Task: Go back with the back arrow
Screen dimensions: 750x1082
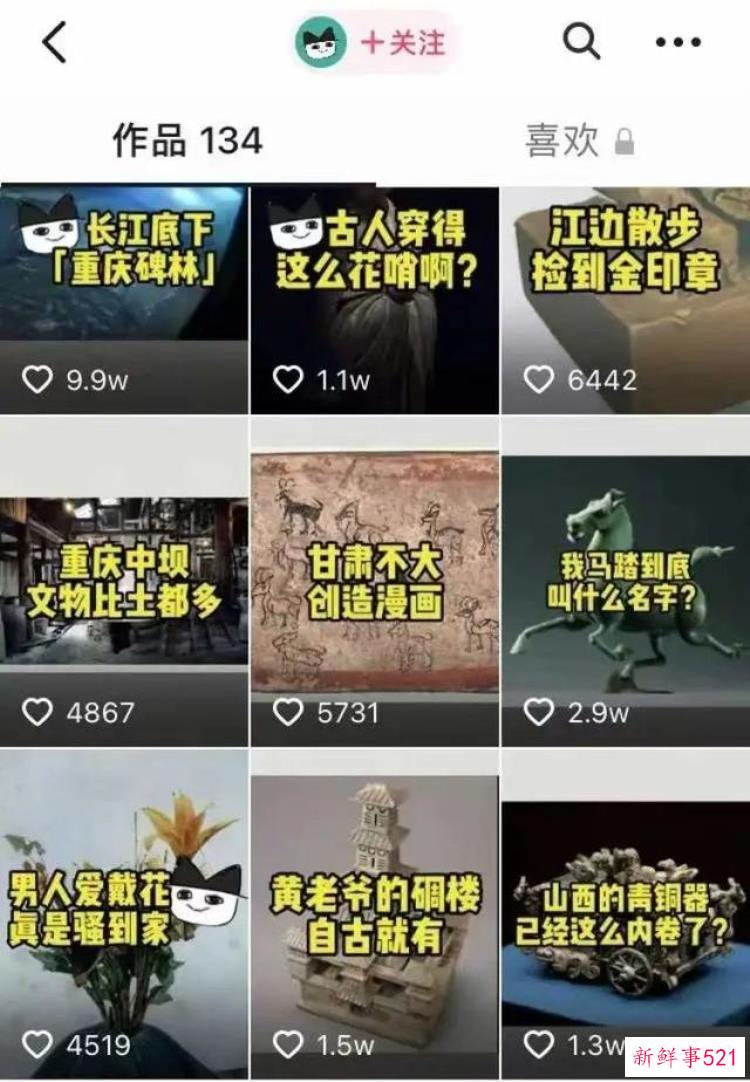Action: click(55, 43)
